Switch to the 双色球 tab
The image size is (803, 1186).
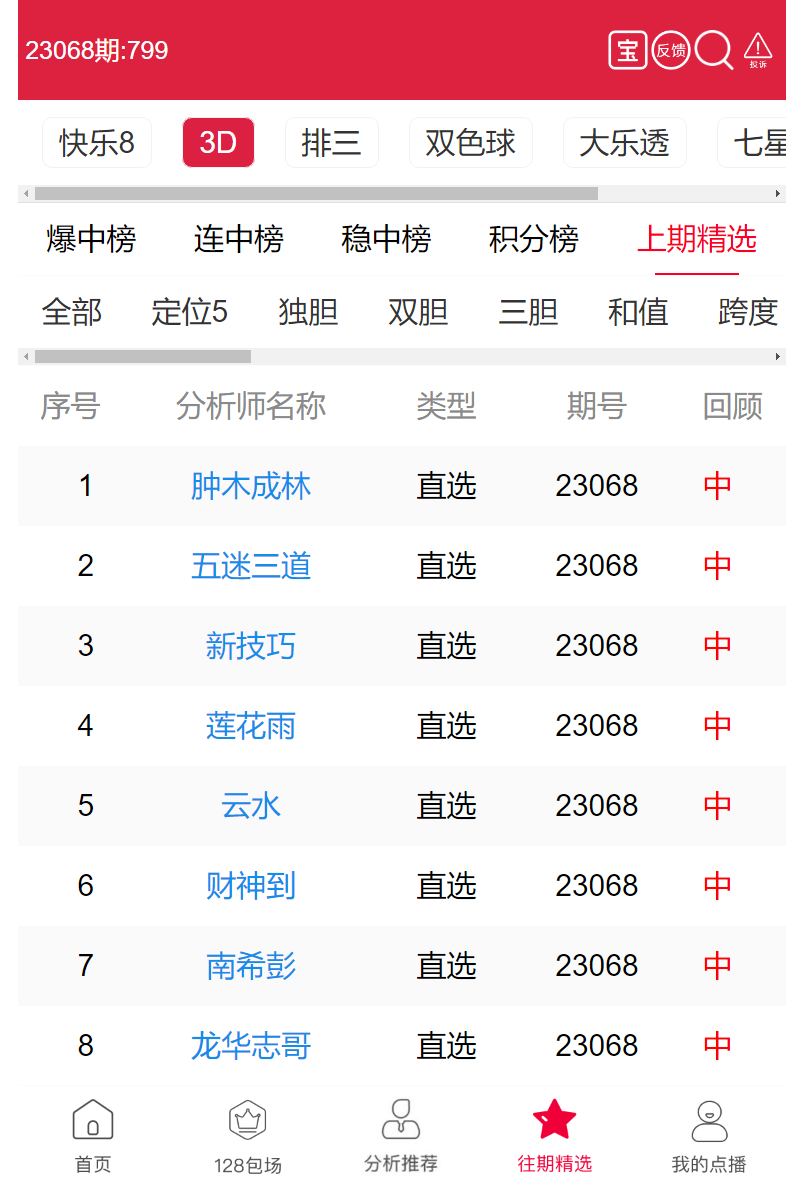coord(470,143)
